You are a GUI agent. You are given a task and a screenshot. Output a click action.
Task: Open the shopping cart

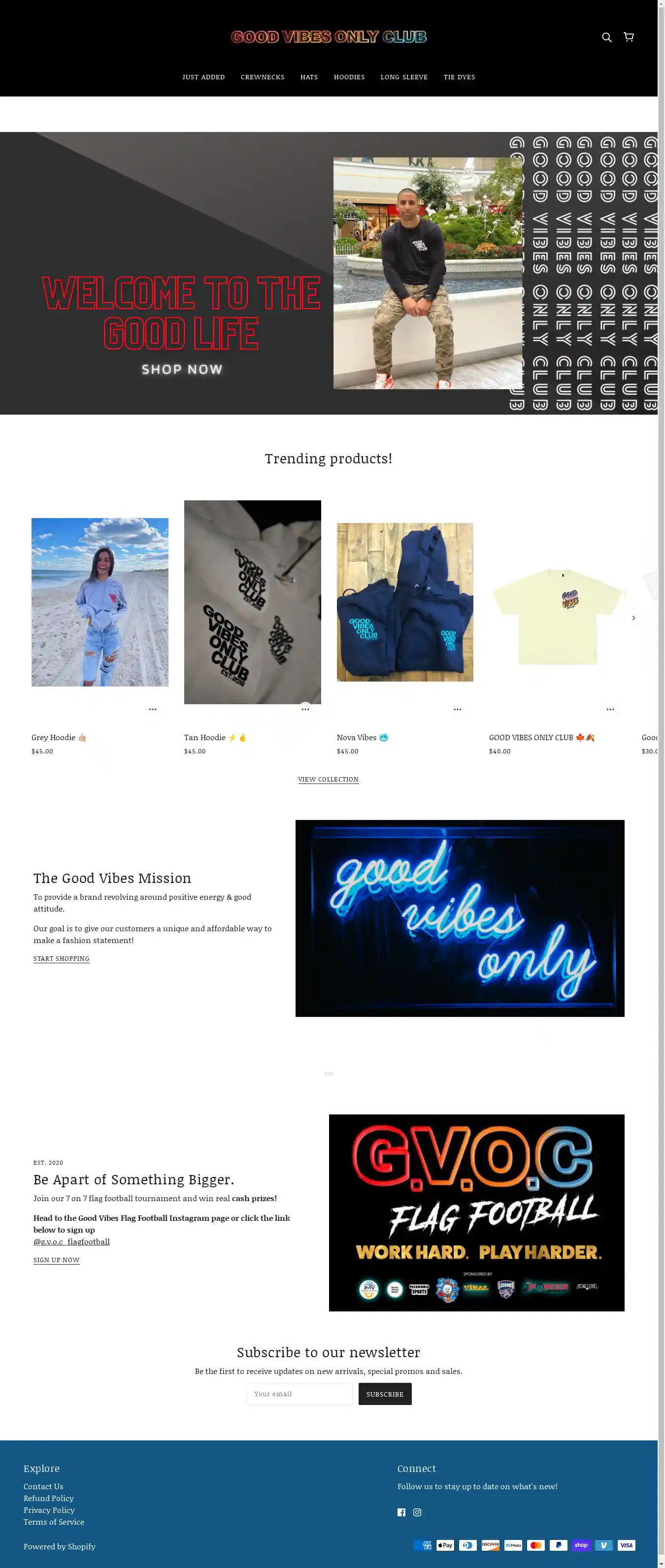[629, 37]
